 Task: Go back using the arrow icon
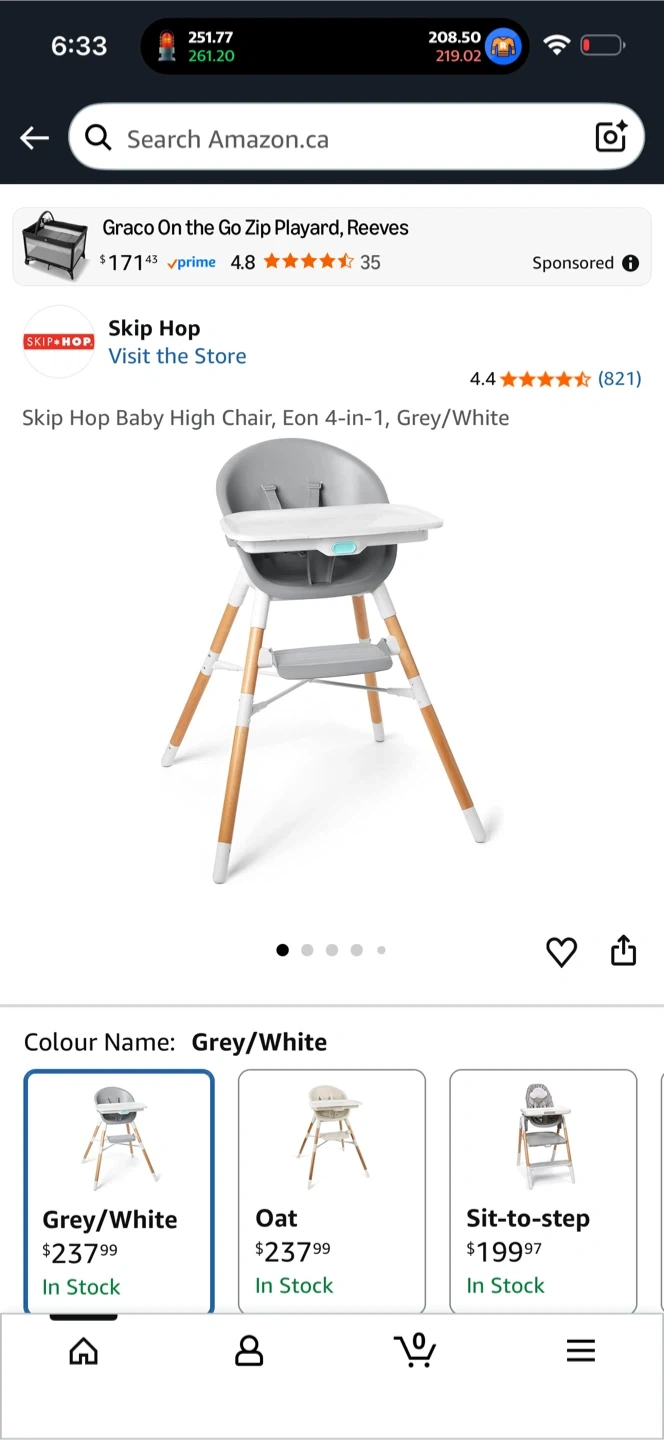pyautogui.click(x=34, y=138)
